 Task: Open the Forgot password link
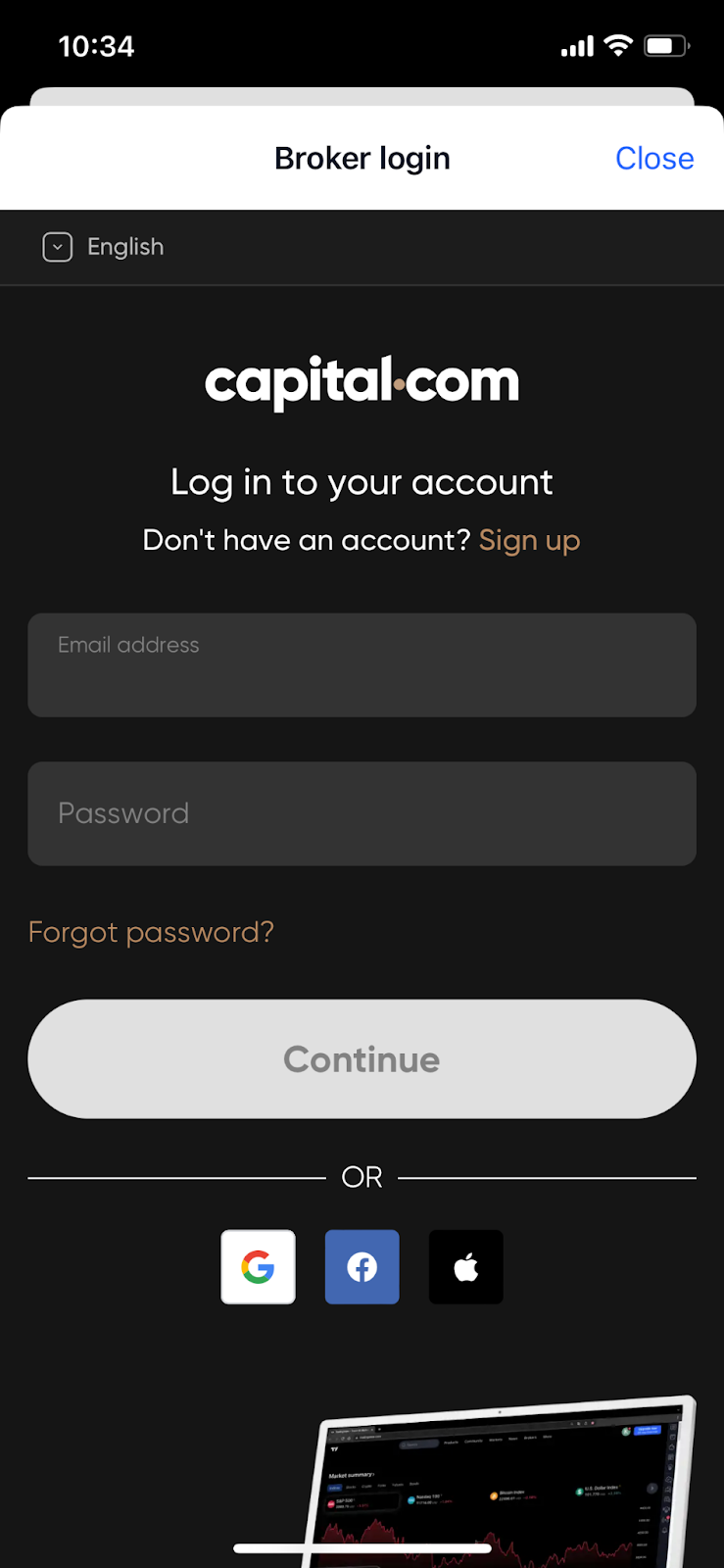click(x=151, y=932)
